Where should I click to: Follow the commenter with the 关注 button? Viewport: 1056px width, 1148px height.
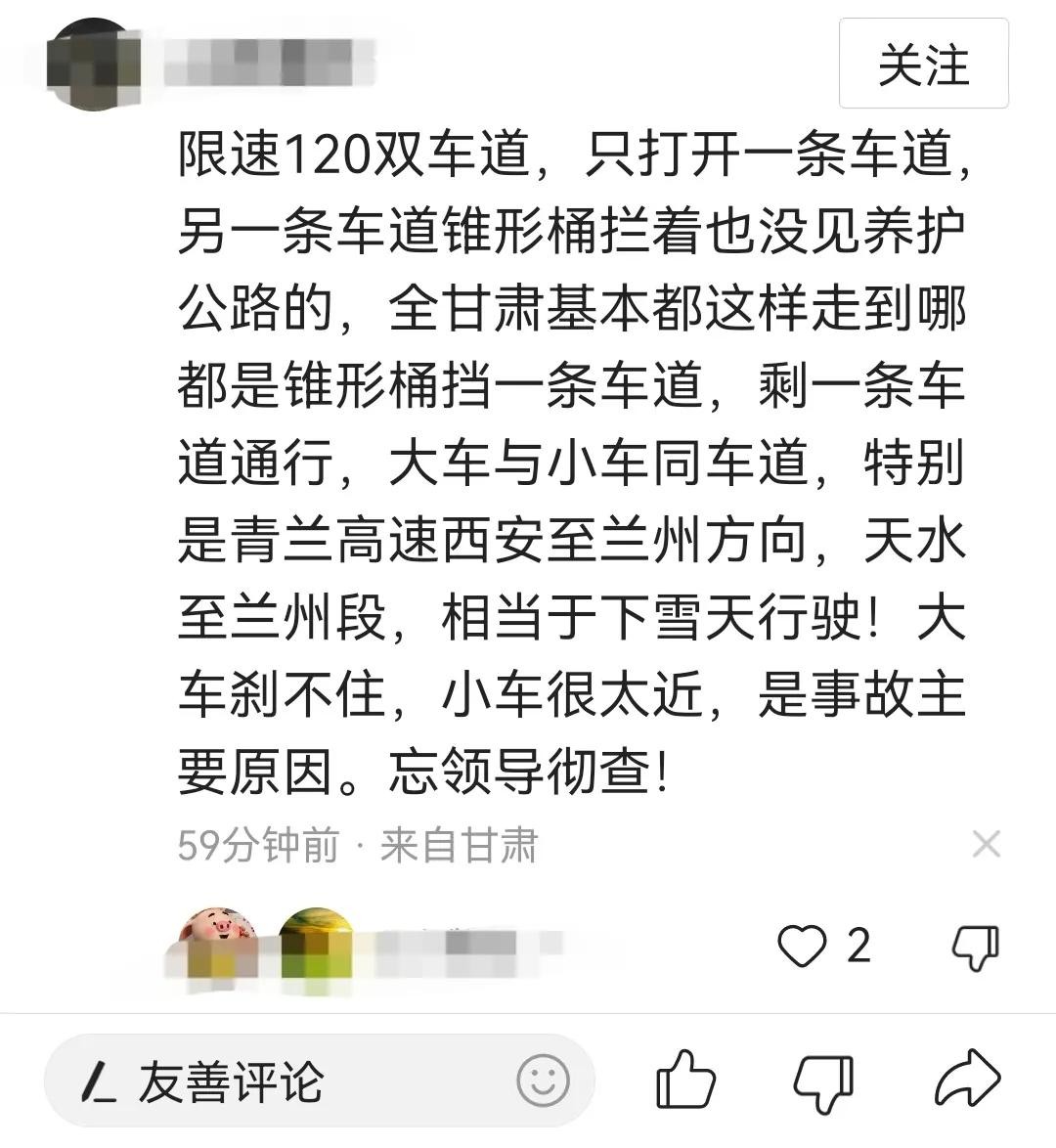923,65
